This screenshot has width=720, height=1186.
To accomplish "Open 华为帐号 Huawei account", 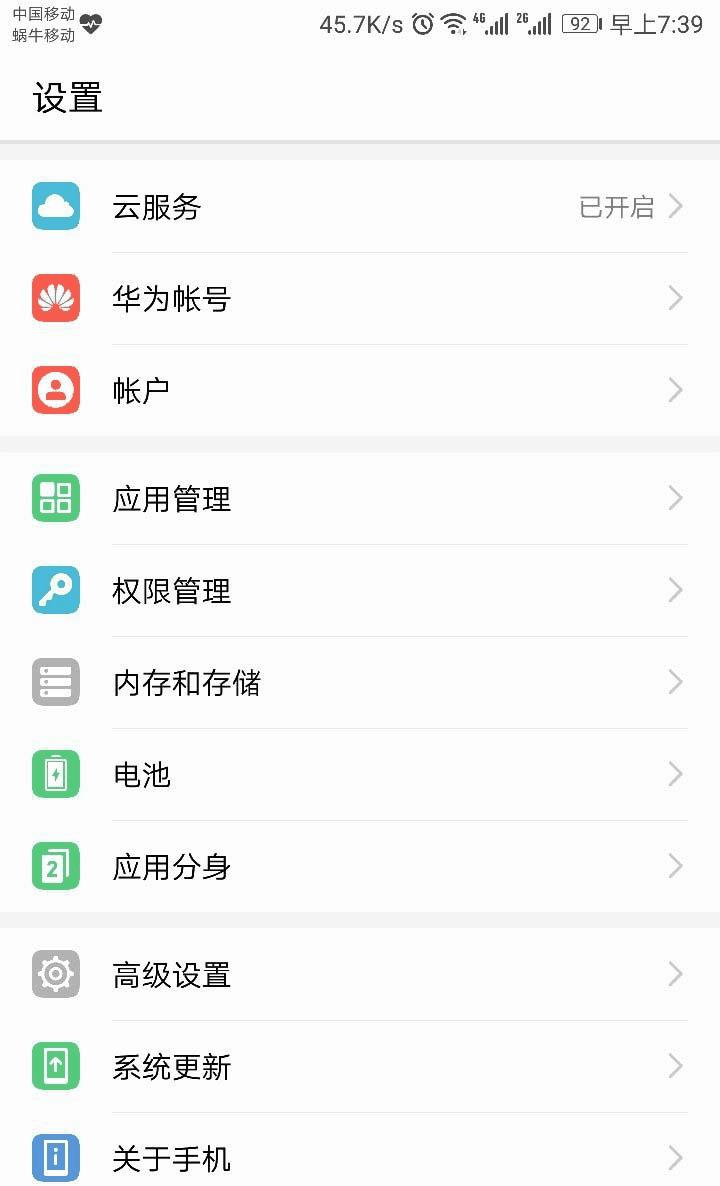I will click(x=360, y=299).
